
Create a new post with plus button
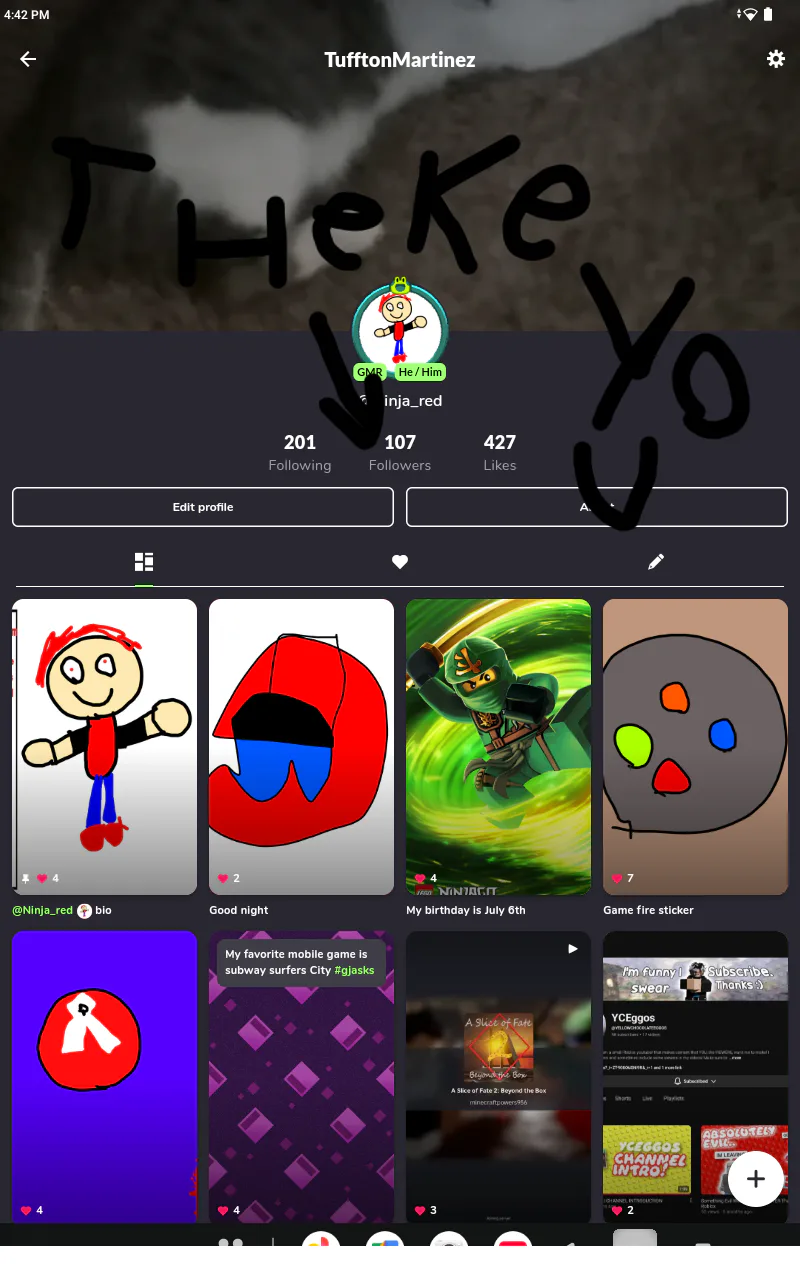[x=756, y=1179]
